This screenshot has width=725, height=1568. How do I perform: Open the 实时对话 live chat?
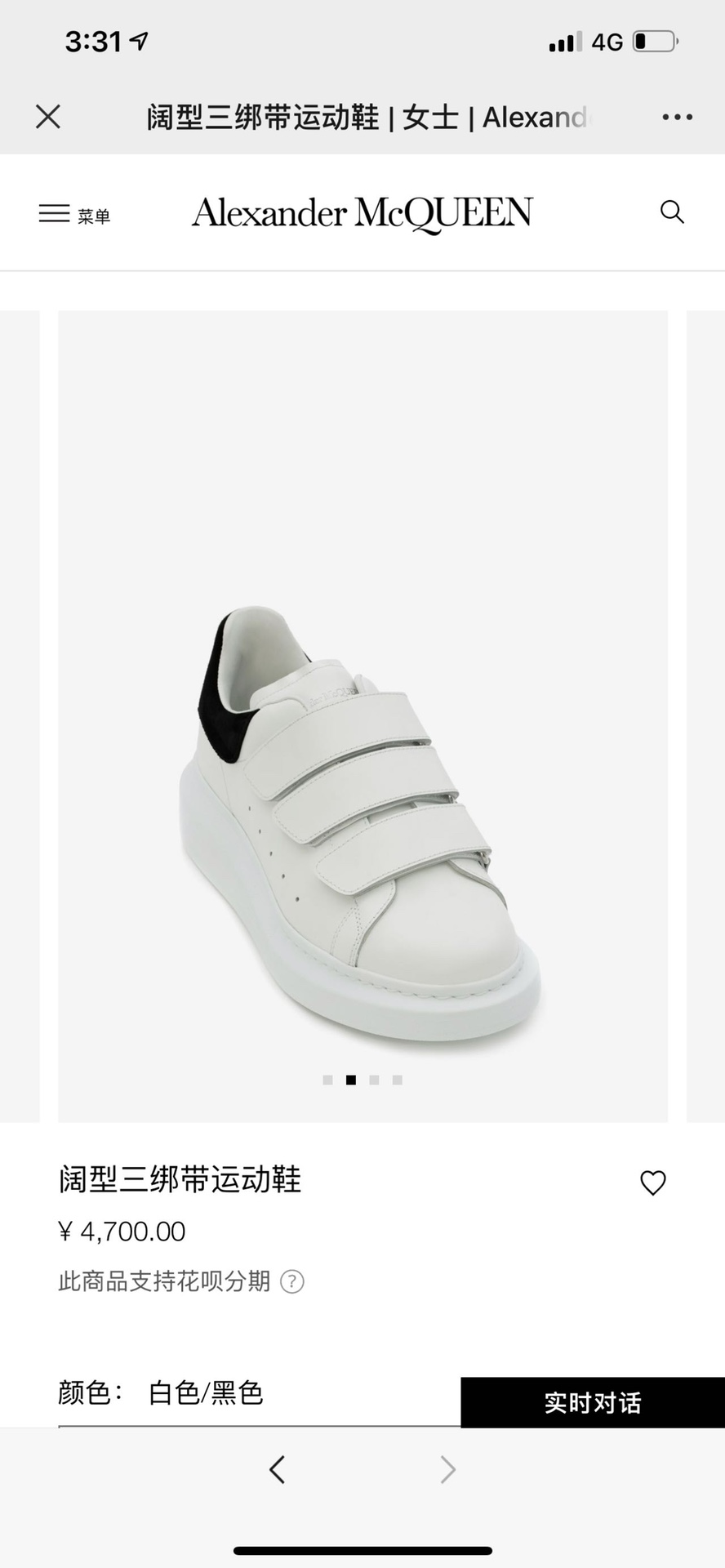[x=593, y=1402]
